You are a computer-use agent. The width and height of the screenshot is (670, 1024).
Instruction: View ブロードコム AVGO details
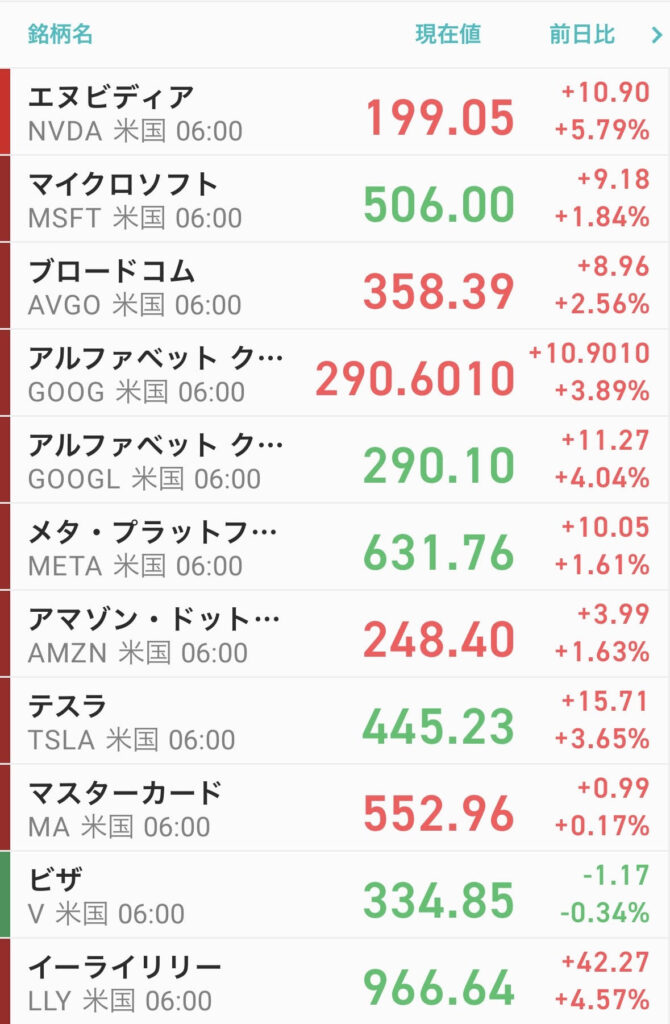335,287
